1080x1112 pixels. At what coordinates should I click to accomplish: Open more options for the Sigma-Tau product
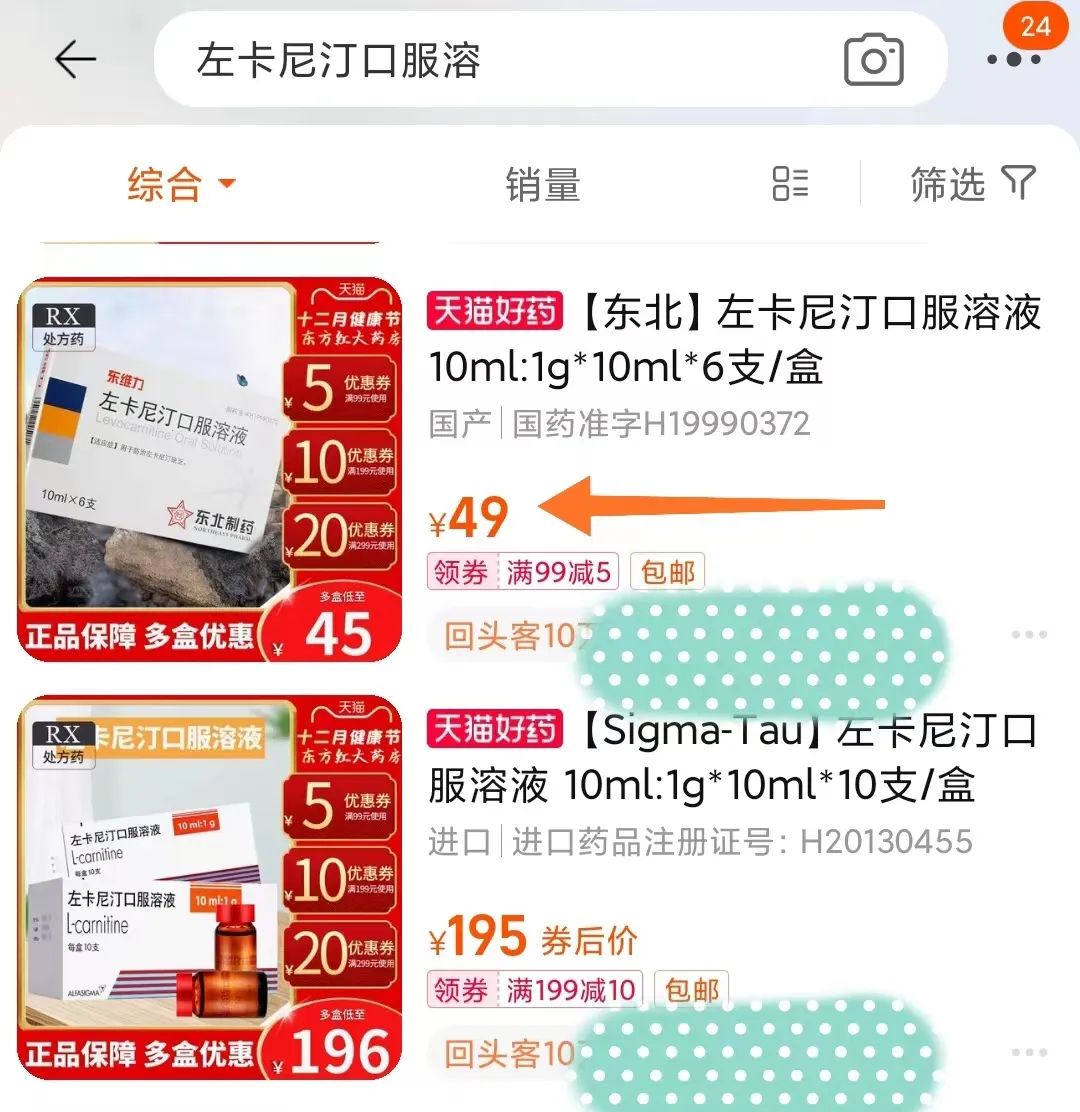(x=1028, y=1052)
